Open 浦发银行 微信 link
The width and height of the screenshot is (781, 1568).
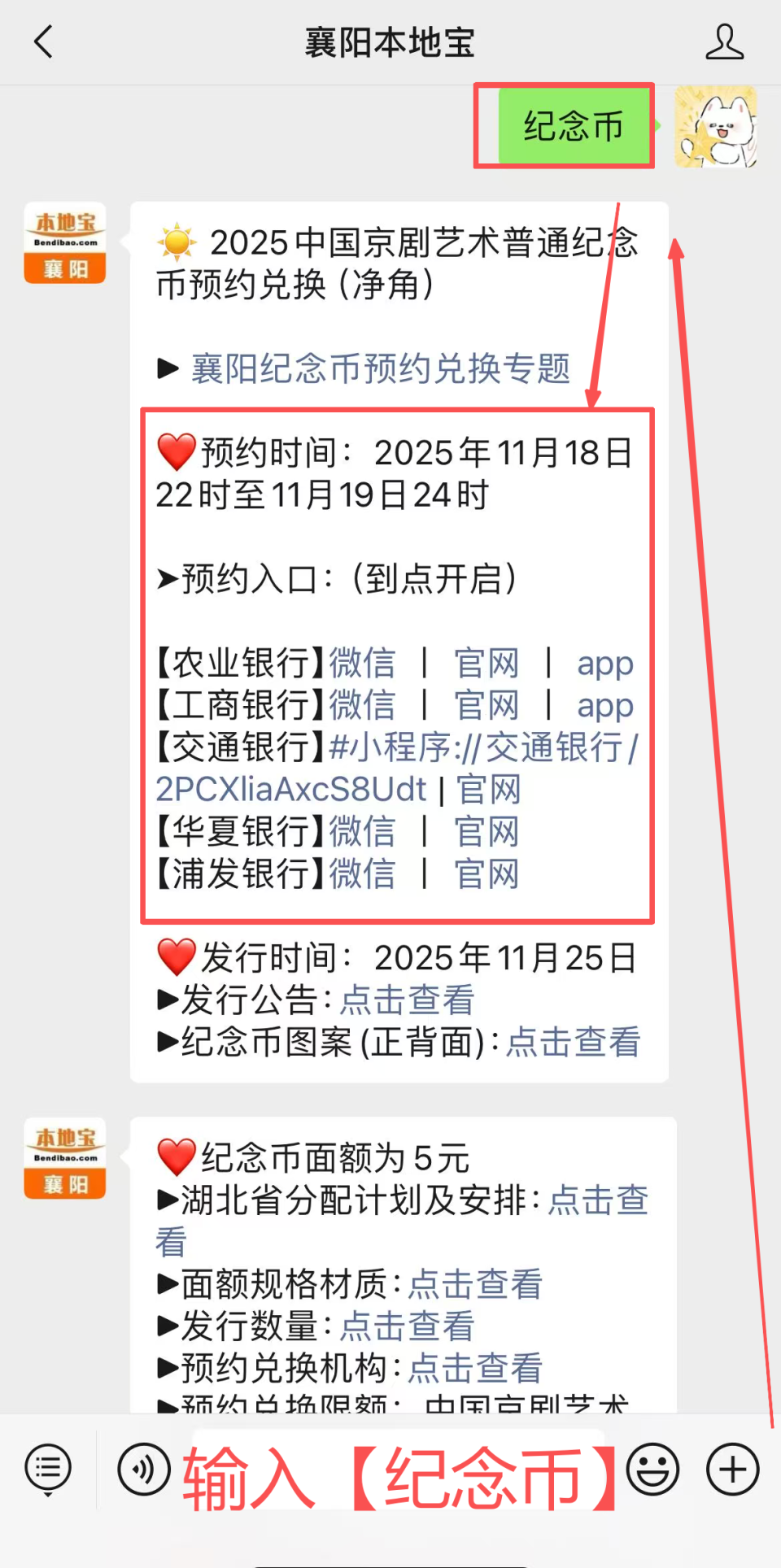[363, 874]
